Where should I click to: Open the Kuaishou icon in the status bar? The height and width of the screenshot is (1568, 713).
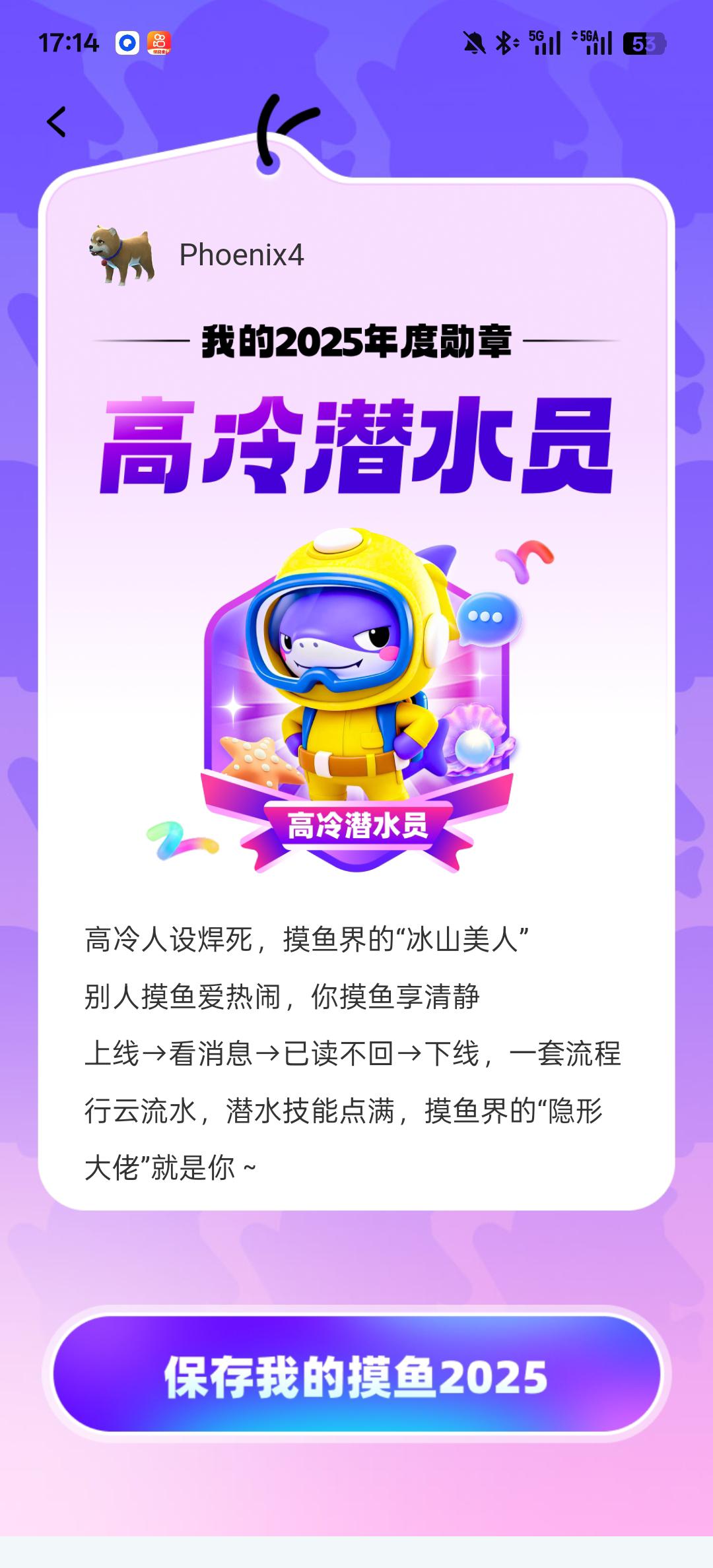click(160, 43)
